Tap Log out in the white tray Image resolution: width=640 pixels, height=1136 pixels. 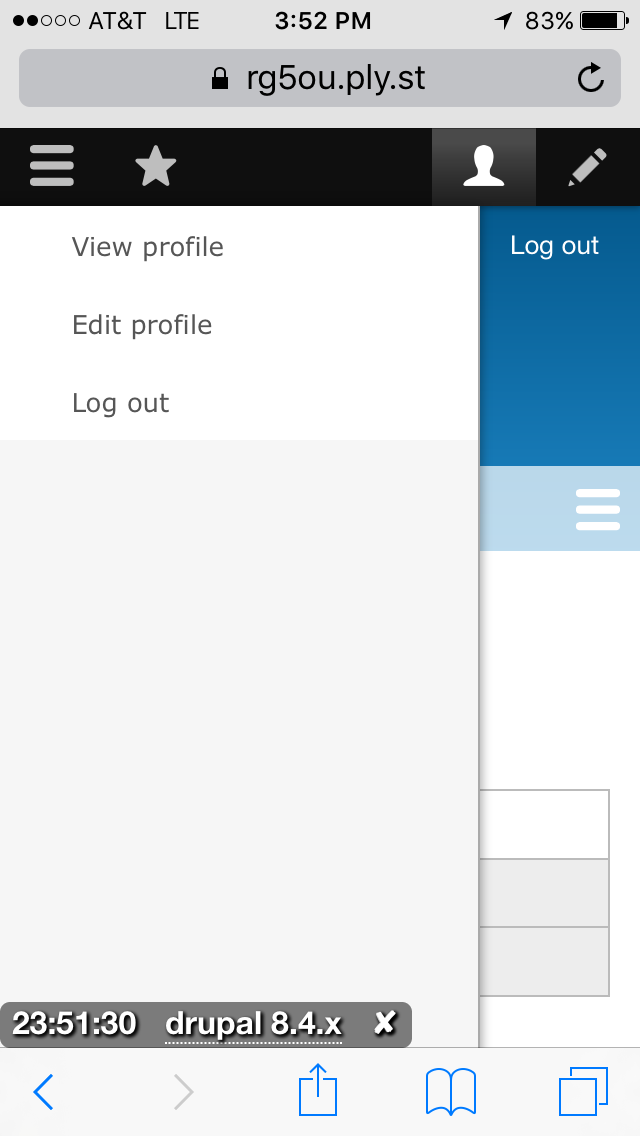[120, 403]
